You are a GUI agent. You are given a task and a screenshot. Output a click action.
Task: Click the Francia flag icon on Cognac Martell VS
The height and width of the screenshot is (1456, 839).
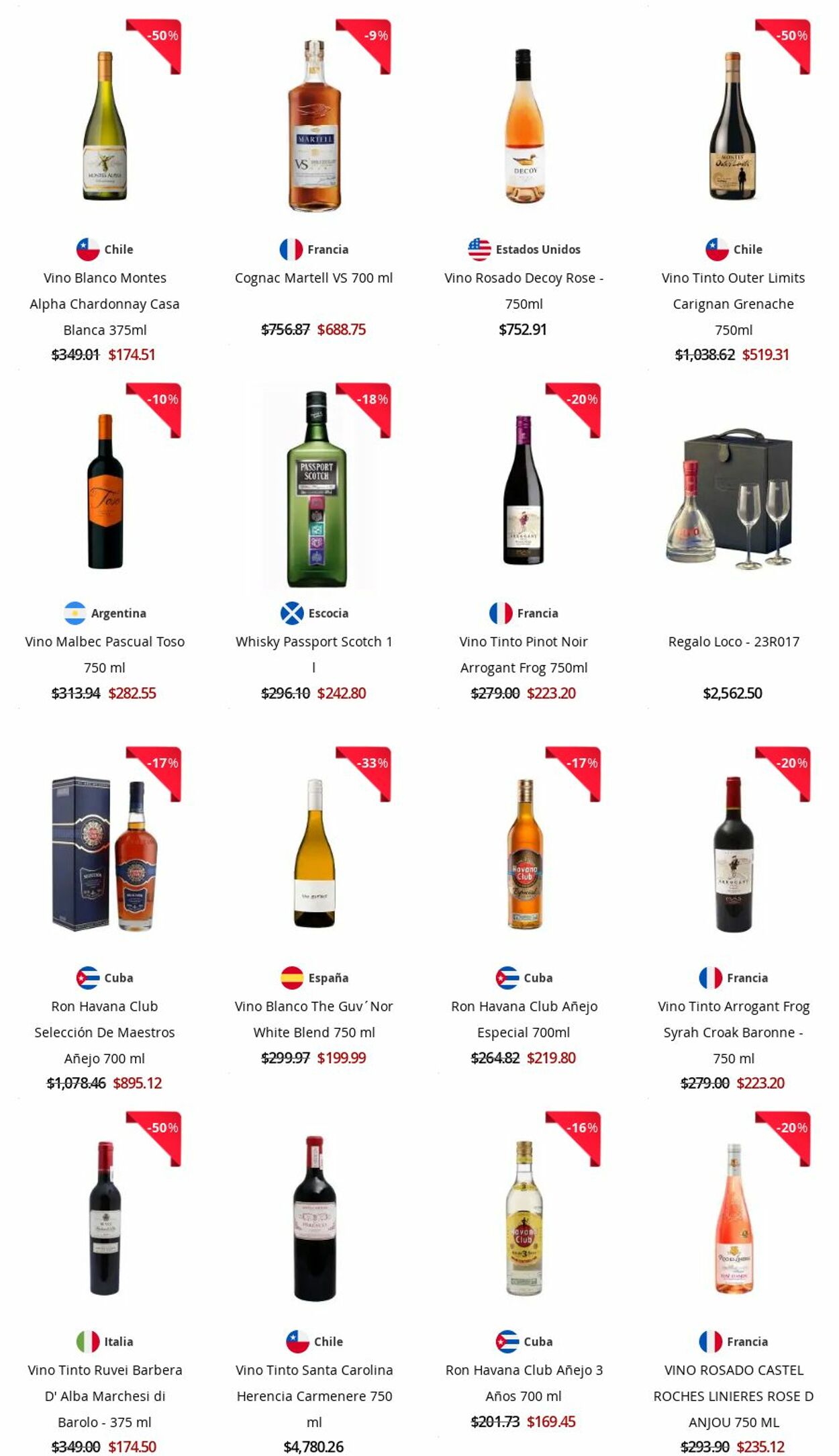tap(291, 248)
